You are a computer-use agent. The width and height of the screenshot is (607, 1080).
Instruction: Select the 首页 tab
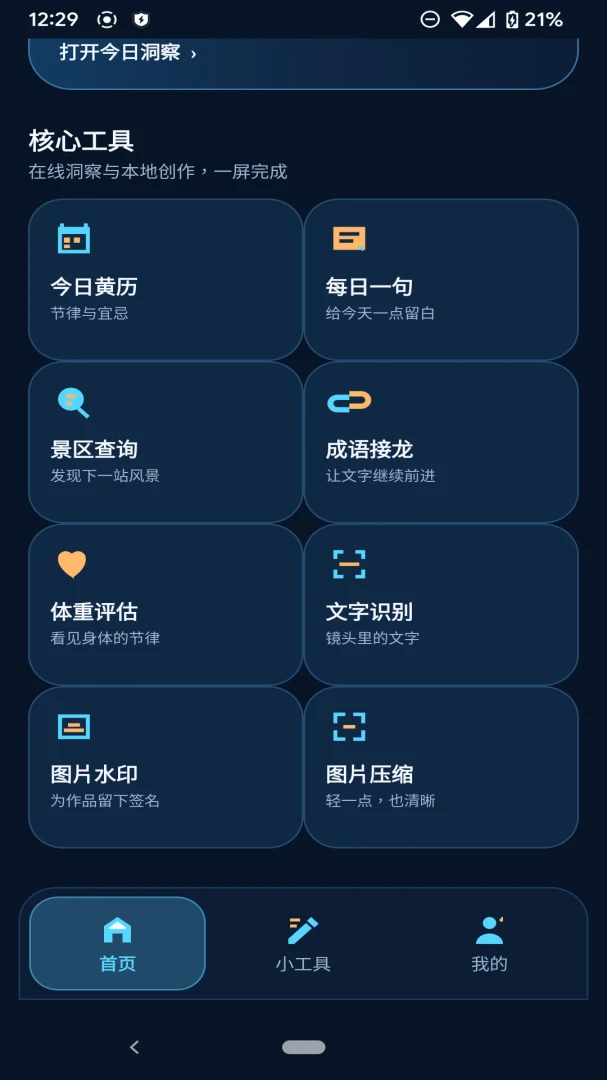click(117, 943)
